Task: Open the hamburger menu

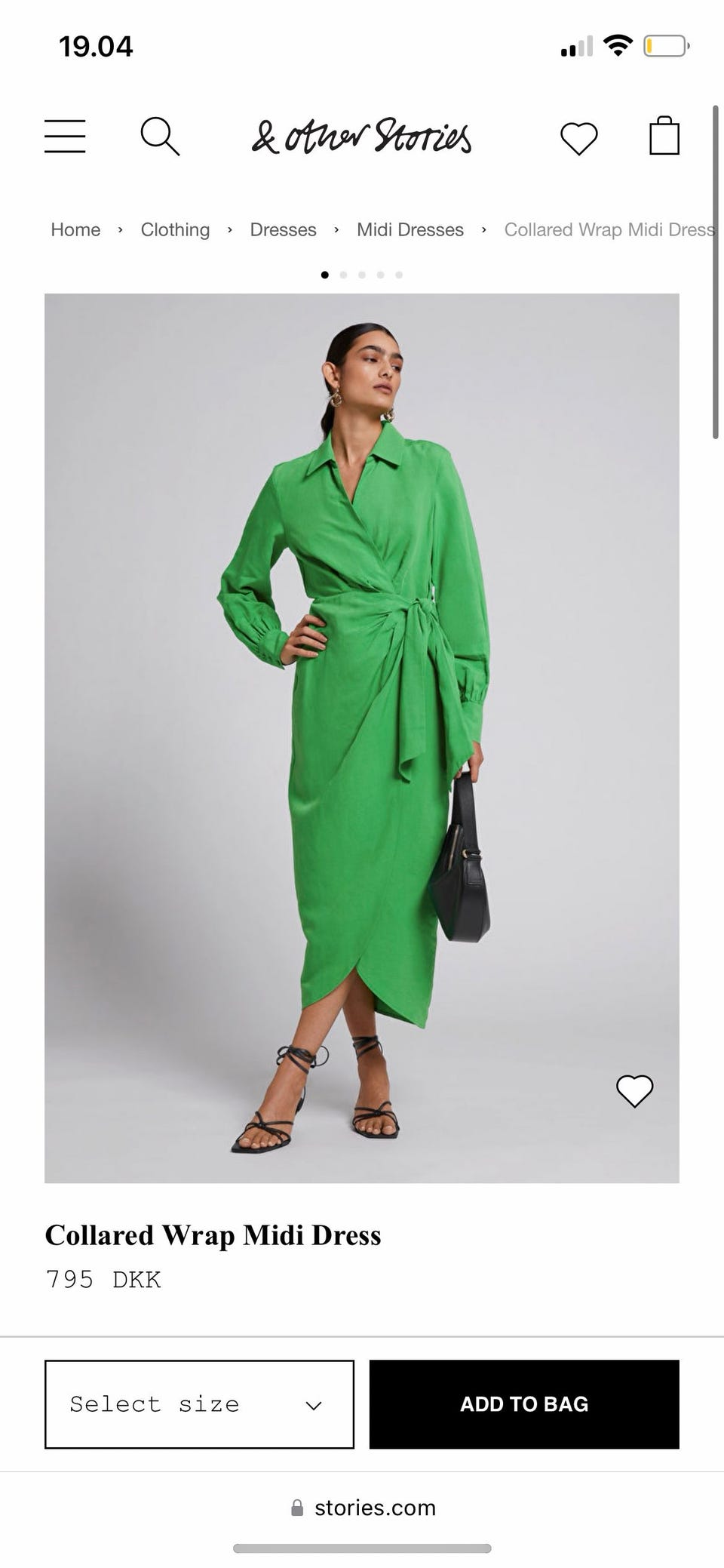Action: (x=65, y=137)
